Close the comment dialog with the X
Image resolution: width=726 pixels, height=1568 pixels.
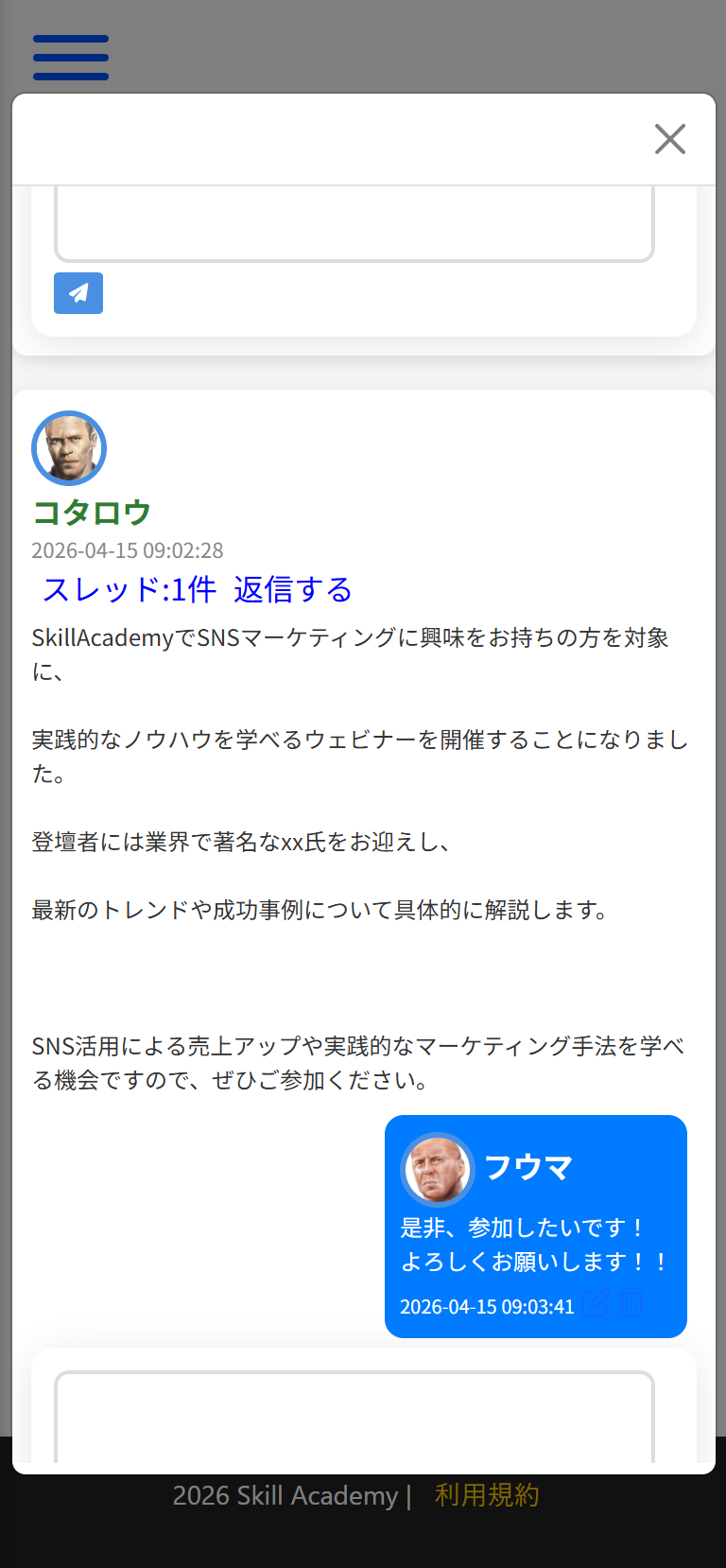(670, 138)
